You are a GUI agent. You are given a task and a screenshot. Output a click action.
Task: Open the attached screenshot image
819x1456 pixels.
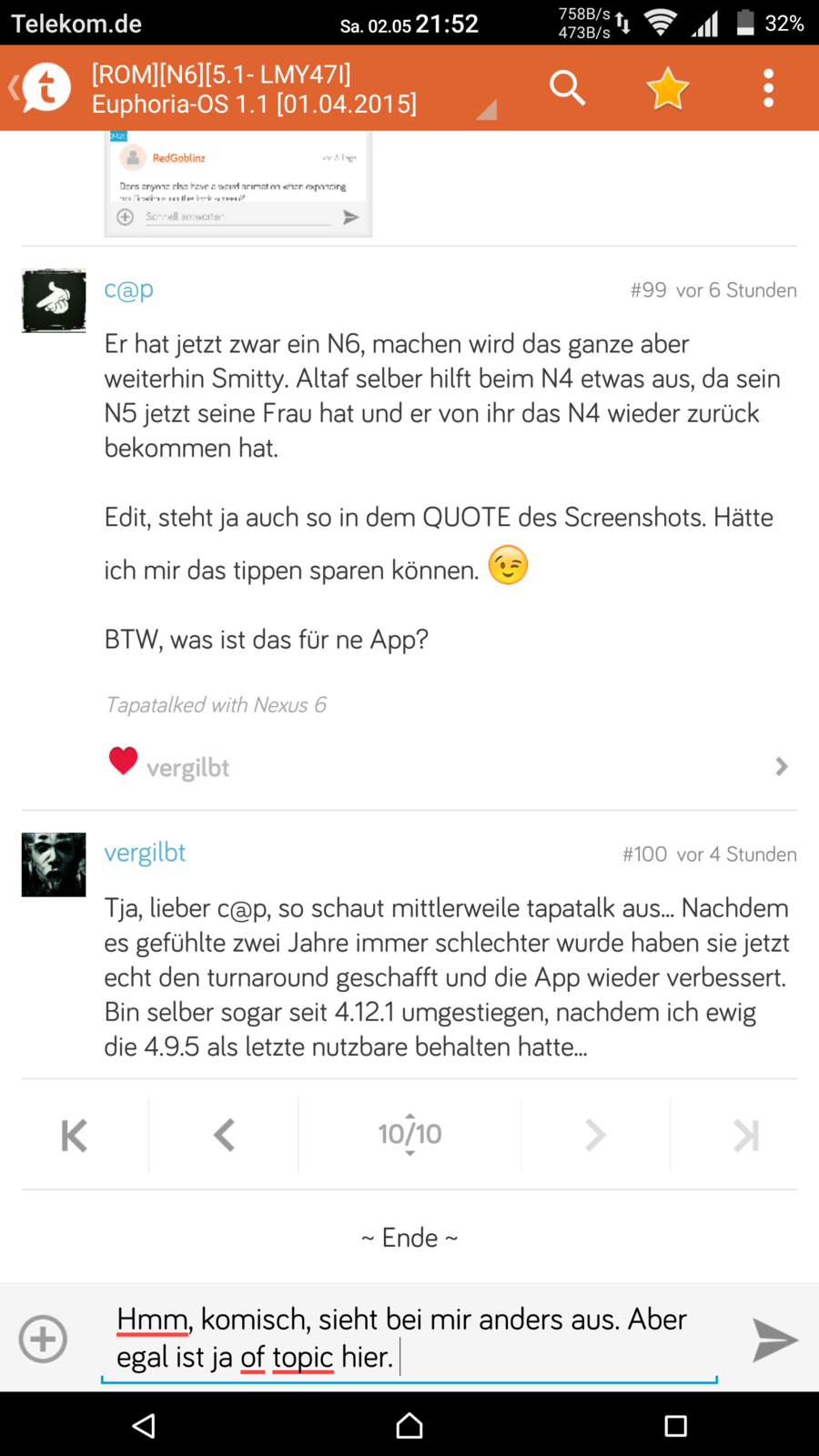(x=238, y=184)
